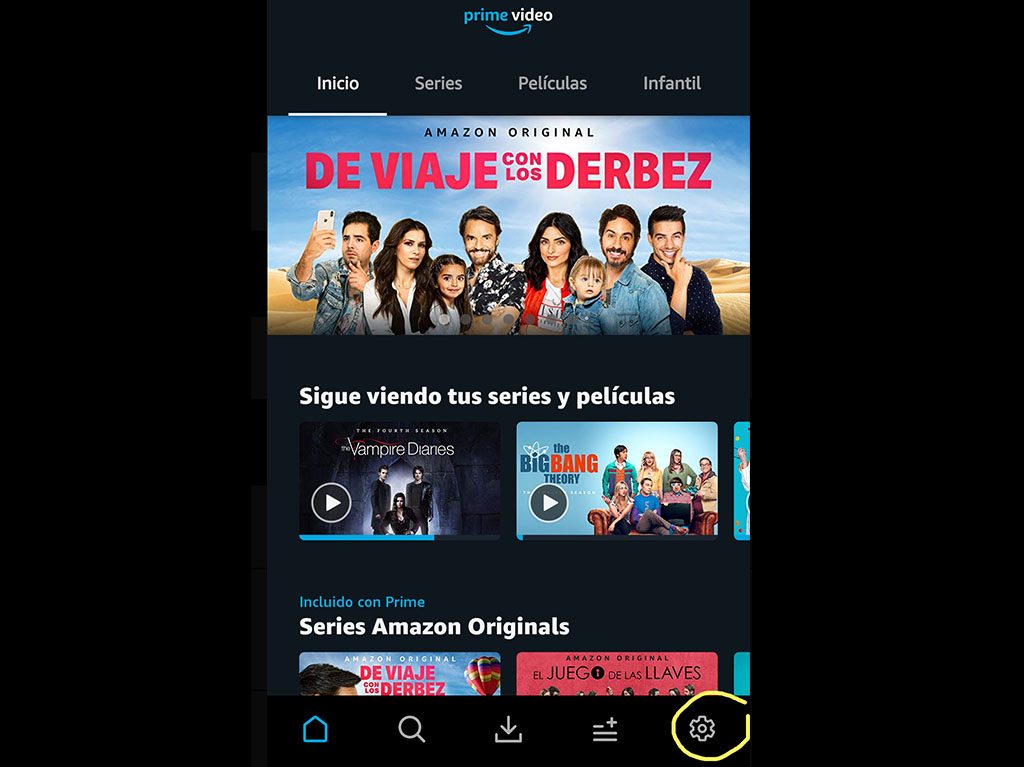Open the De Viaje con los Derbez banner
Screen dimensions: 1024x767
point(508,225)
